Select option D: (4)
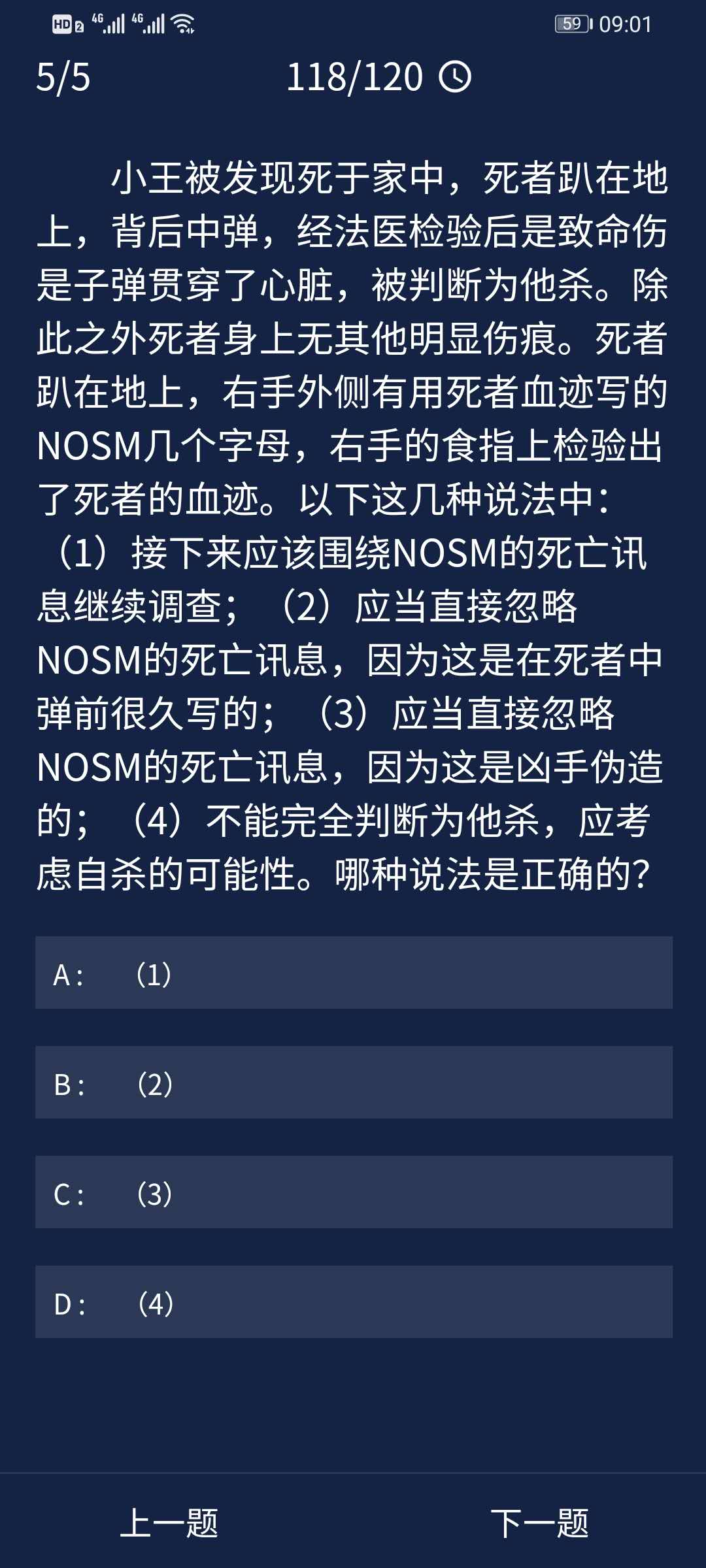The image size is (706, 1568). (x=353, y=1303)
